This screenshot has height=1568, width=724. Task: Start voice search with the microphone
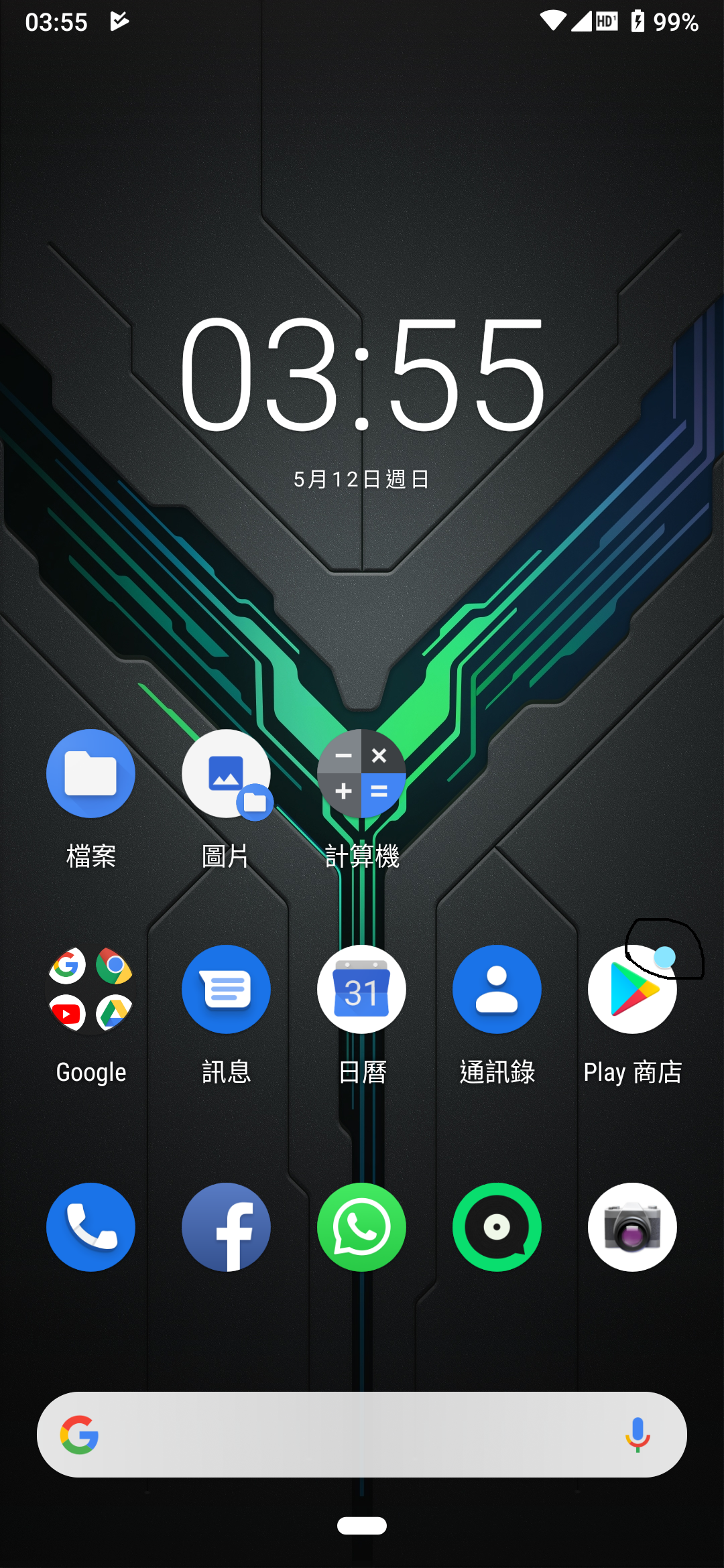tap(638, 1435)
